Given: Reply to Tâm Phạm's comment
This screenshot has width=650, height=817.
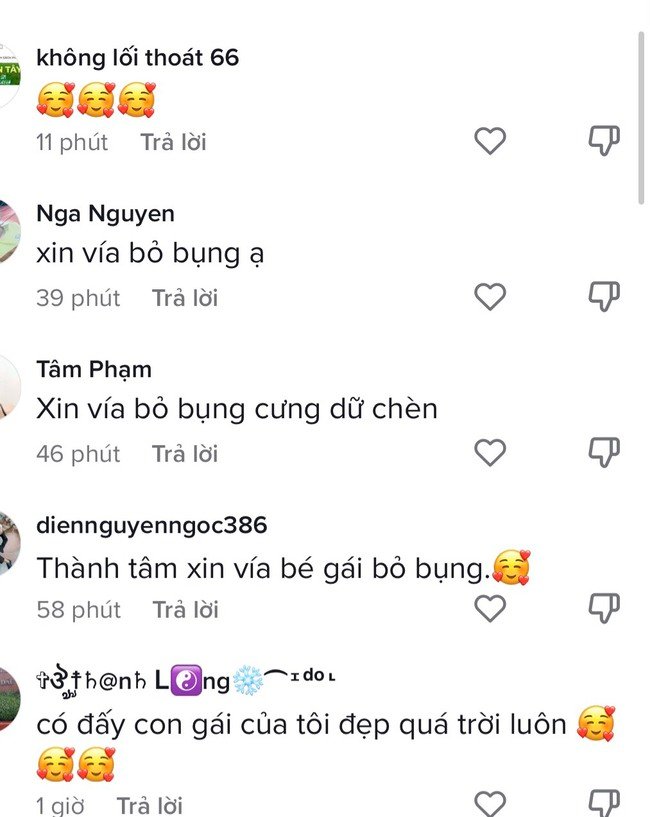Looking at the screenshot, I should click(x=185, y=454).
